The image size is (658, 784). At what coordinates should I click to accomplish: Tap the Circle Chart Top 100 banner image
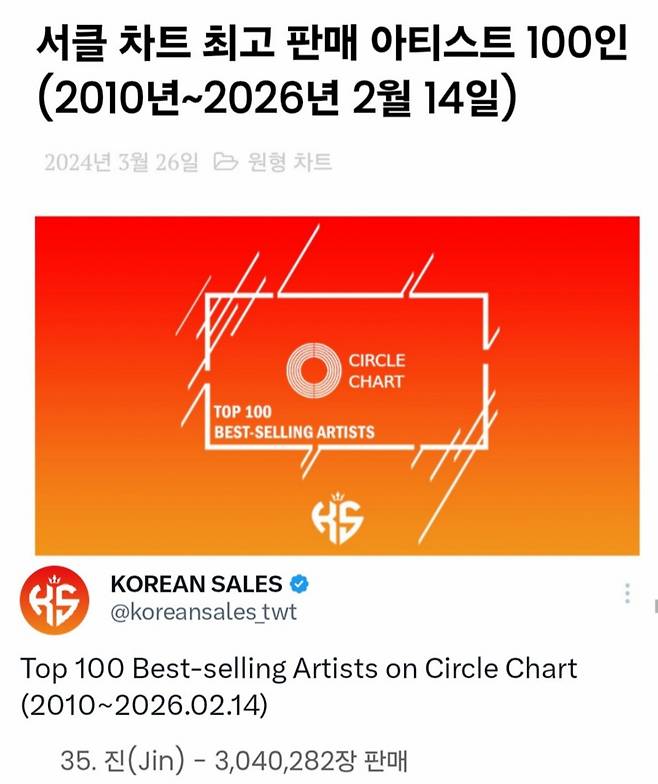pyautogui.click(x=337, y=385)
